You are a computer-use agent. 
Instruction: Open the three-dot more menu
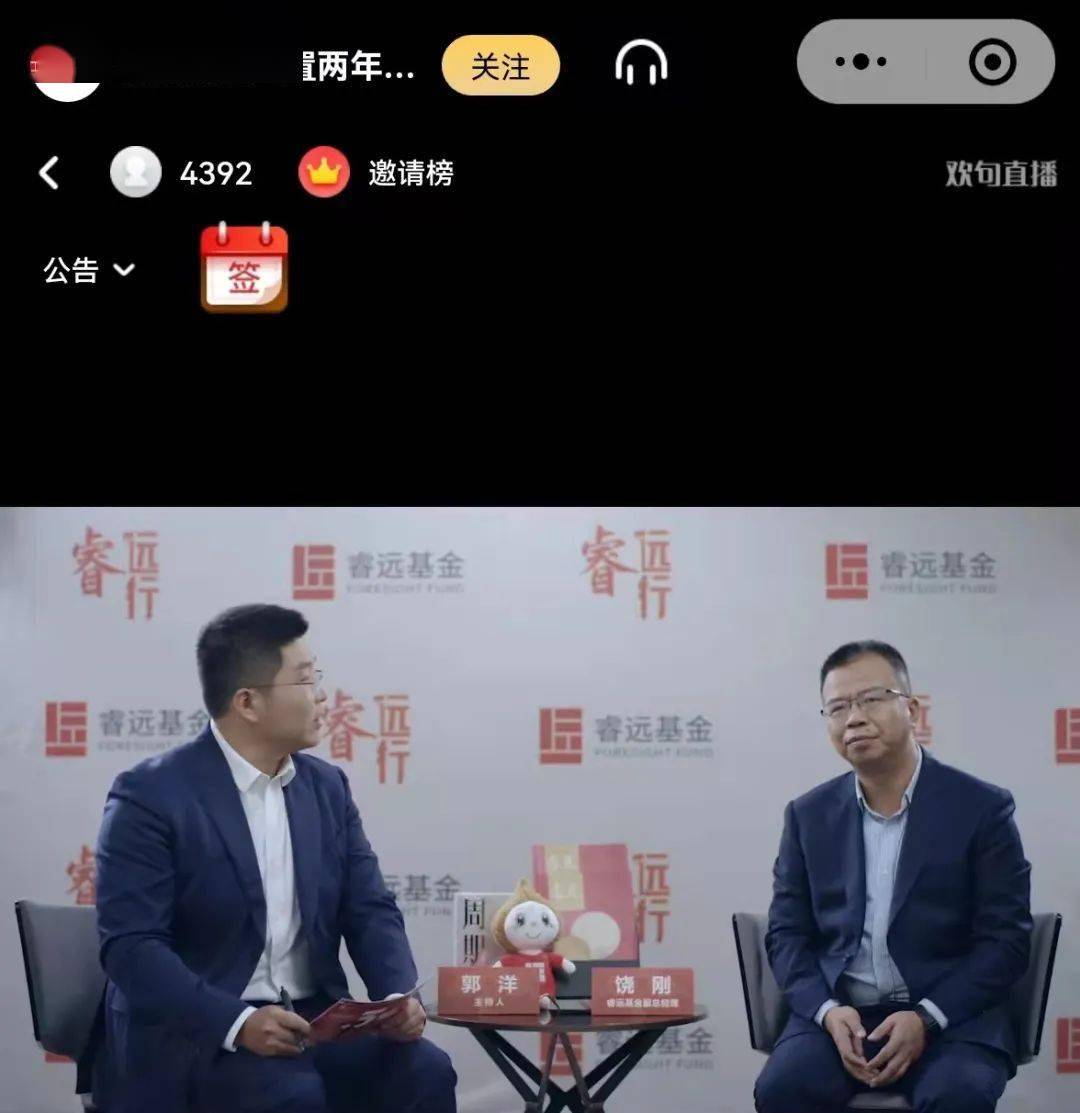tap(860, 62)
